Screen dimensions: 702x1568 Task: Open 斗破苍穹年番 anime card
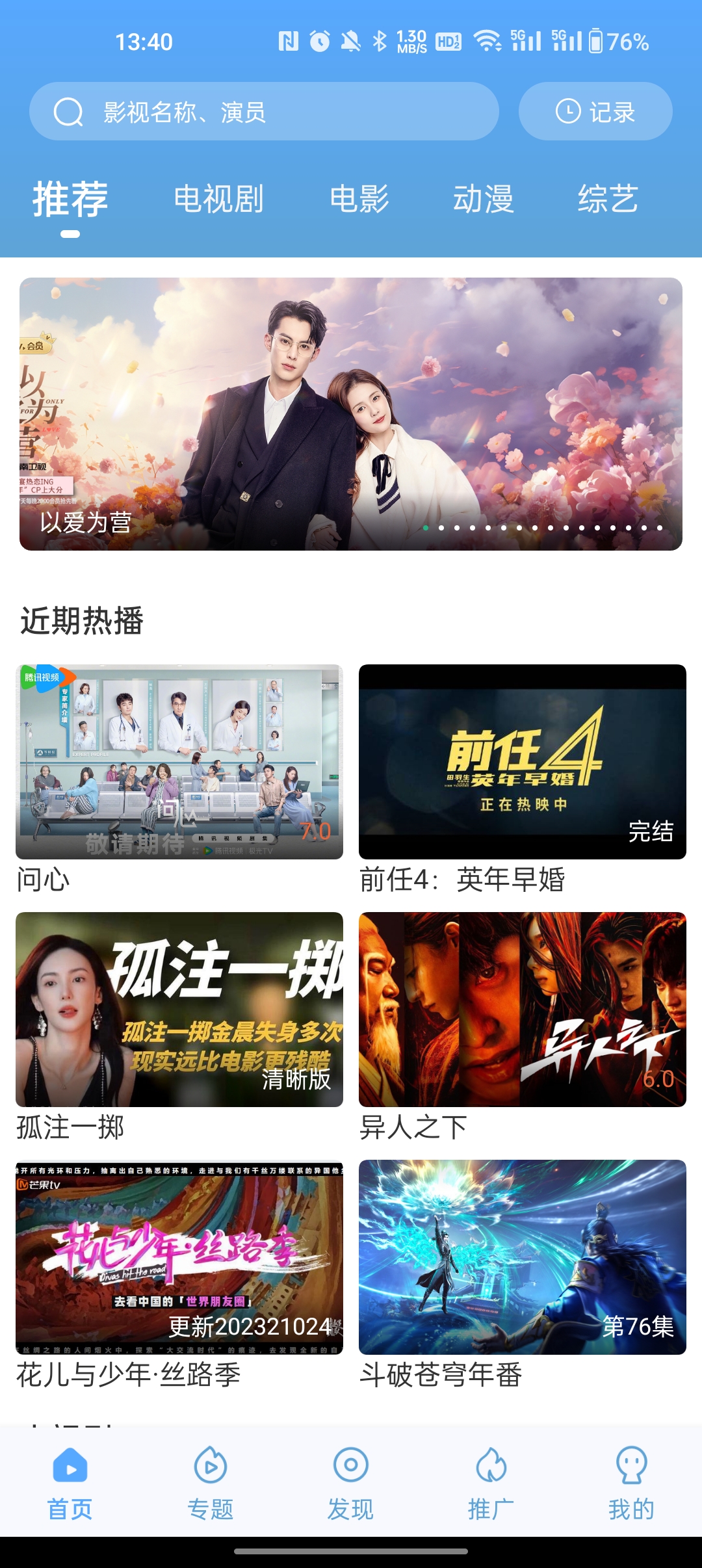[x=523, y=1257]
